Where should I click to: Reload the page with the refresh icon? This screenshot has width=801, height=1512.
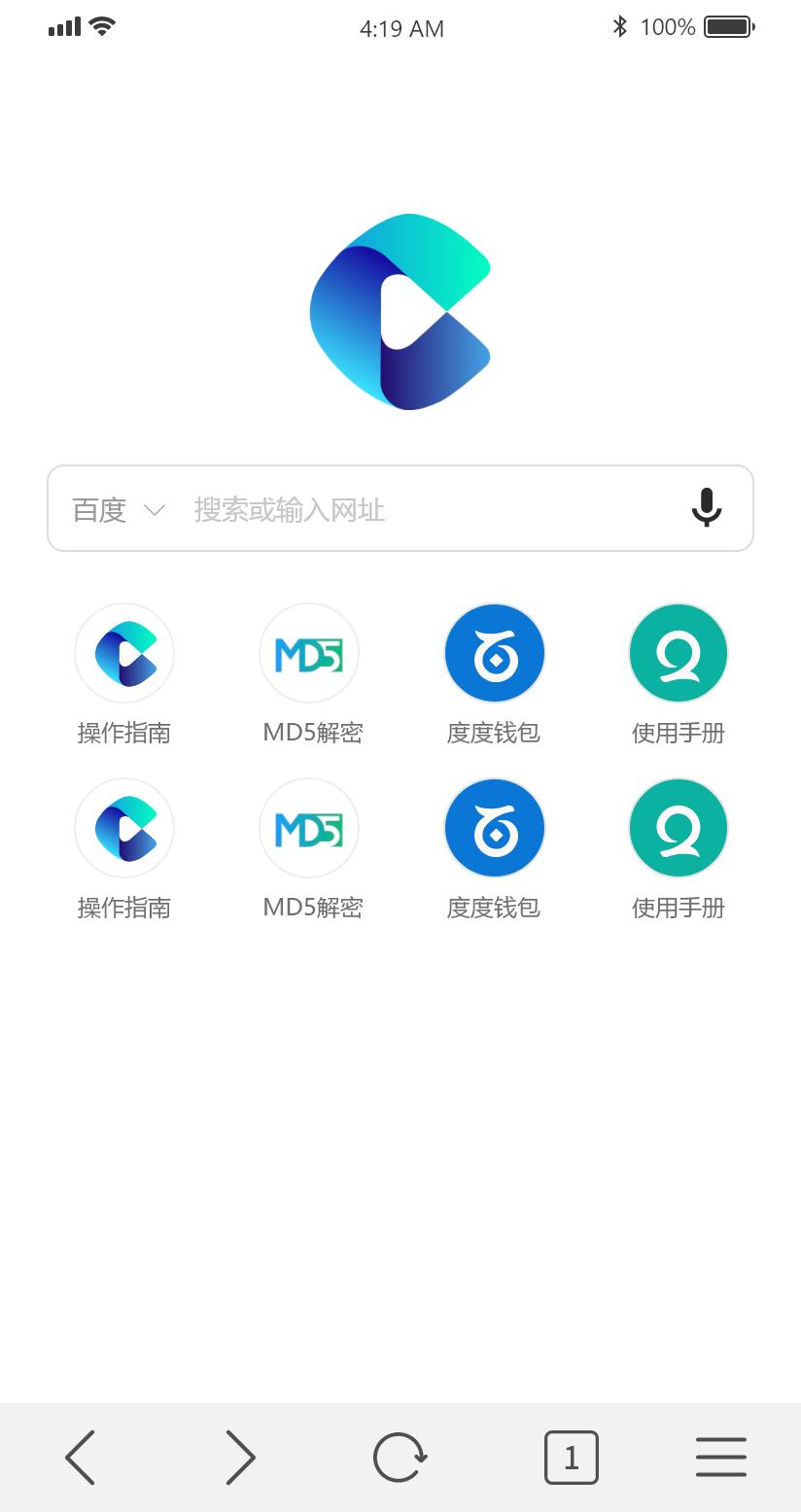click(400, 1458)
